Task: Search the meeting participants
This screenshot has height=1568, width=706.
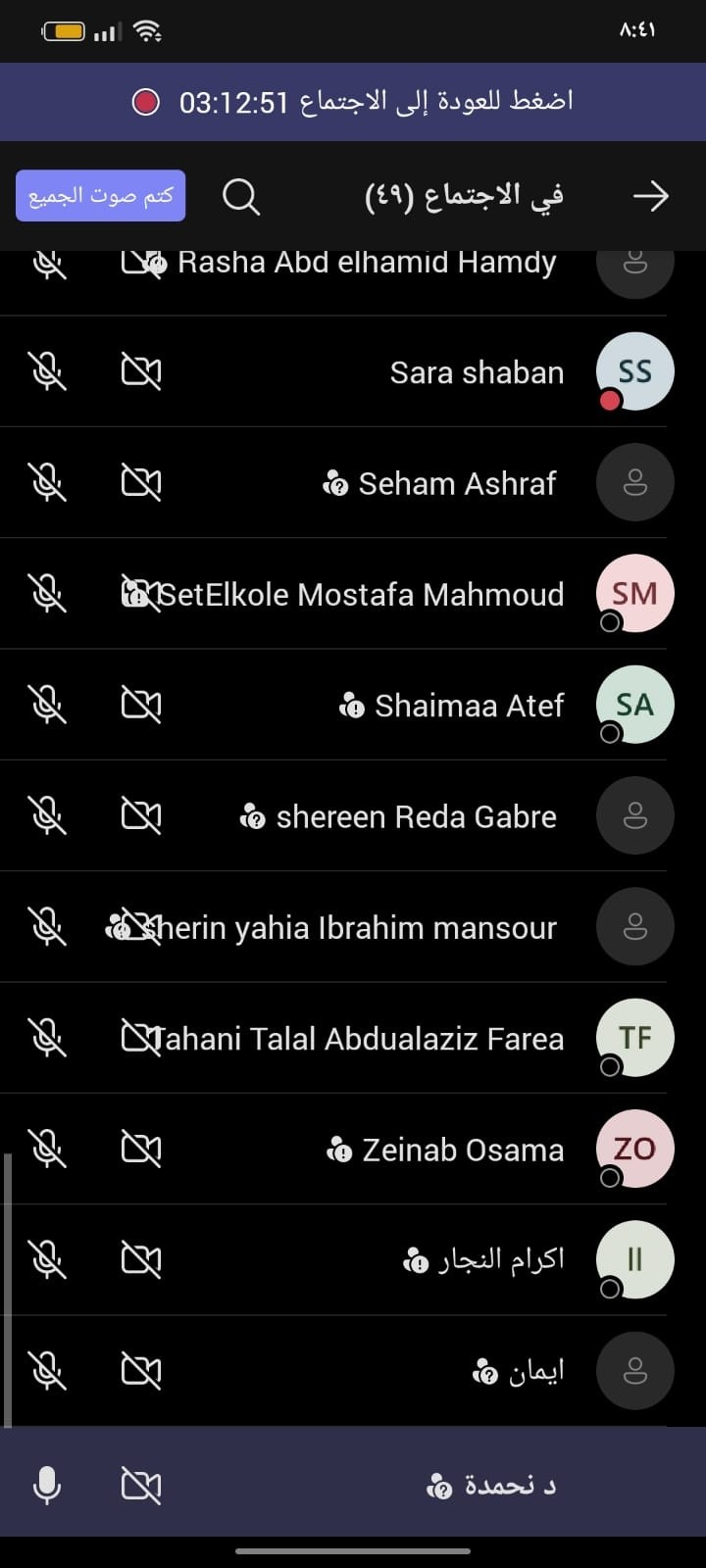Action: click(x=240, y=197)
